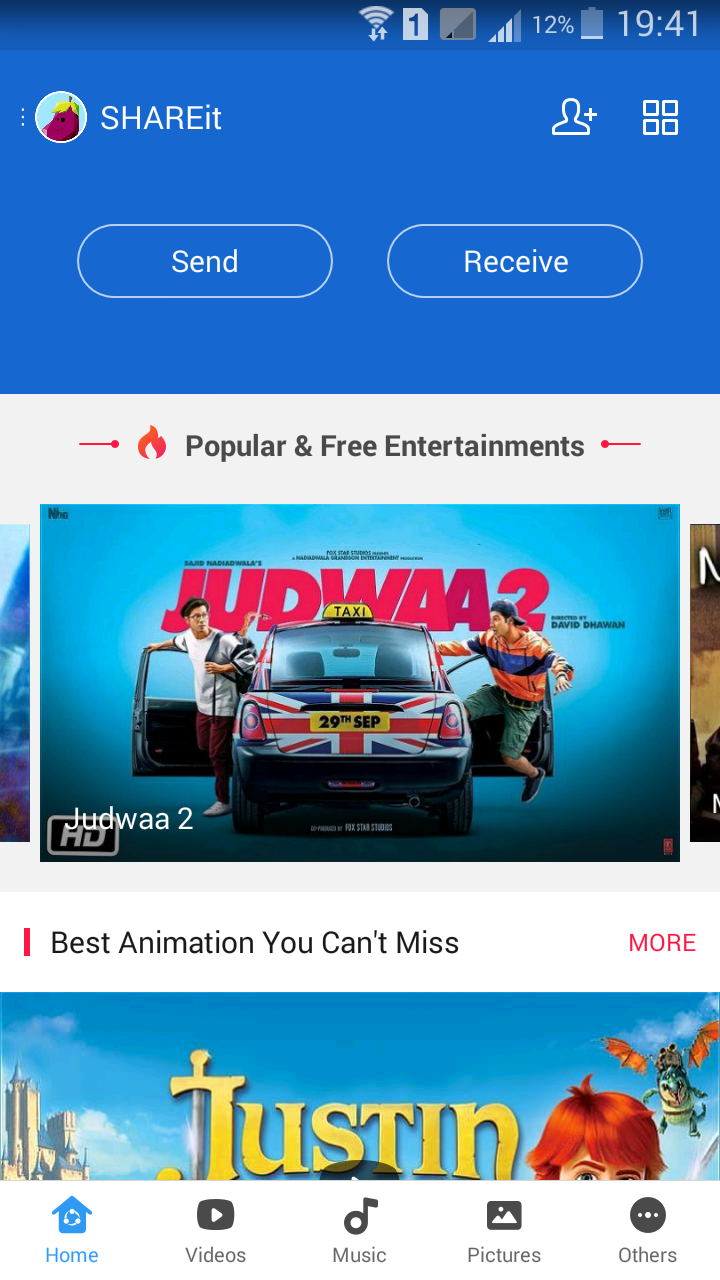The width and height of the screenshot is (720, 1280).
Task: Tap the Receive button
Action: click(x=515, y=261)
